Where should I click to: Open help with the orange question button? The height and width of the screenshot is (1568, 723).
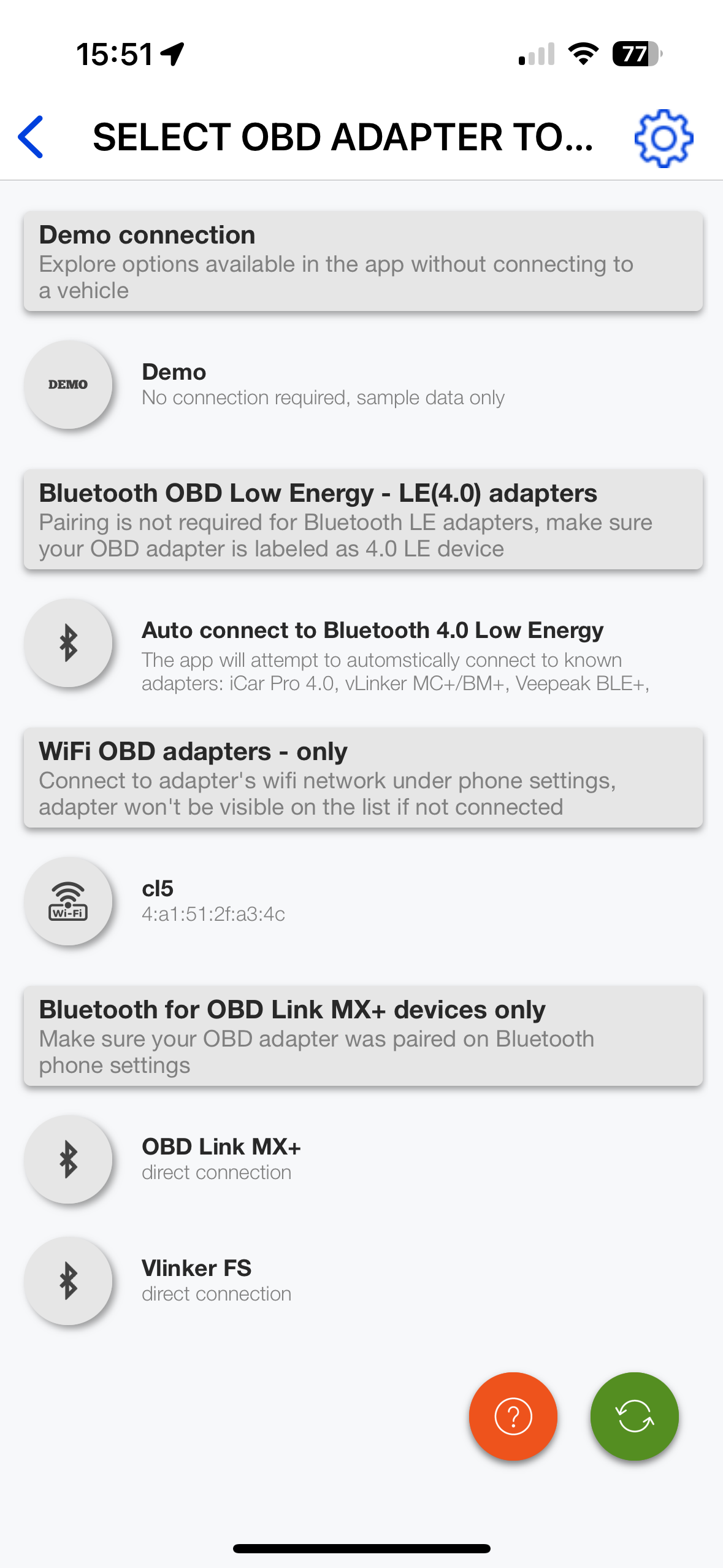pyautogui.click(x=513, y=1416)
